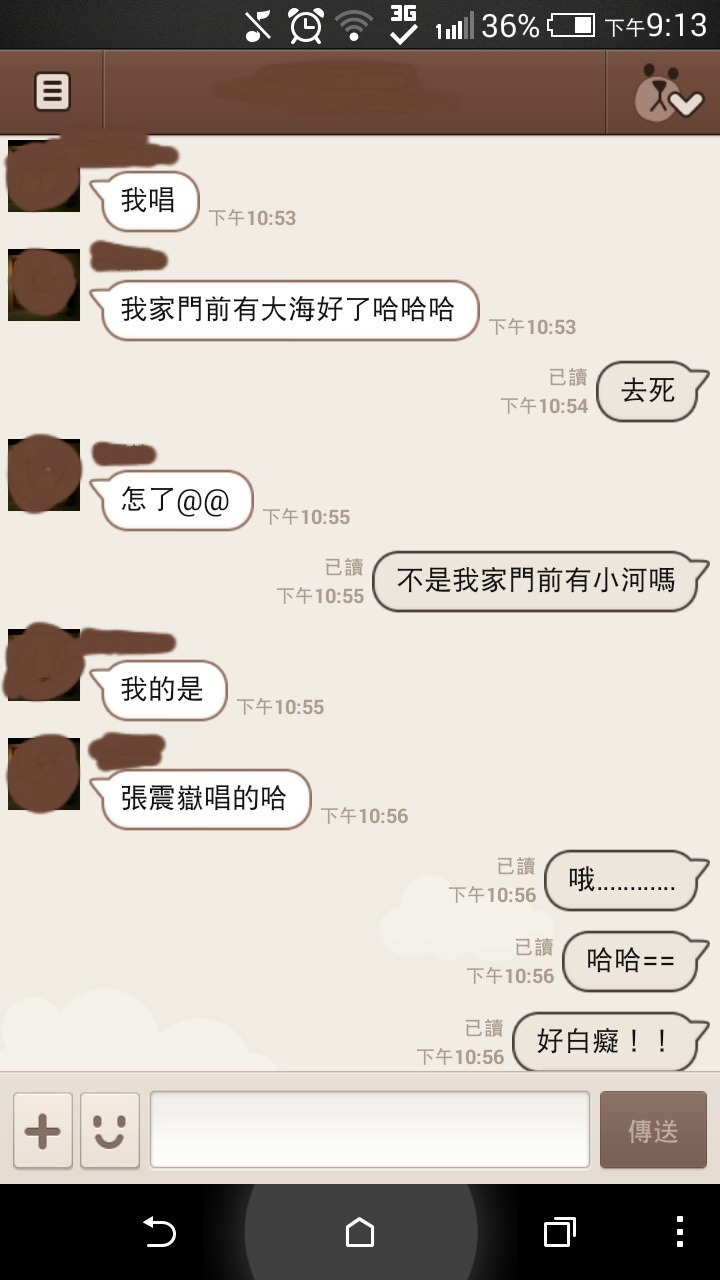
Task: Focus the message text field
Action: click(x=370, y=1130)
